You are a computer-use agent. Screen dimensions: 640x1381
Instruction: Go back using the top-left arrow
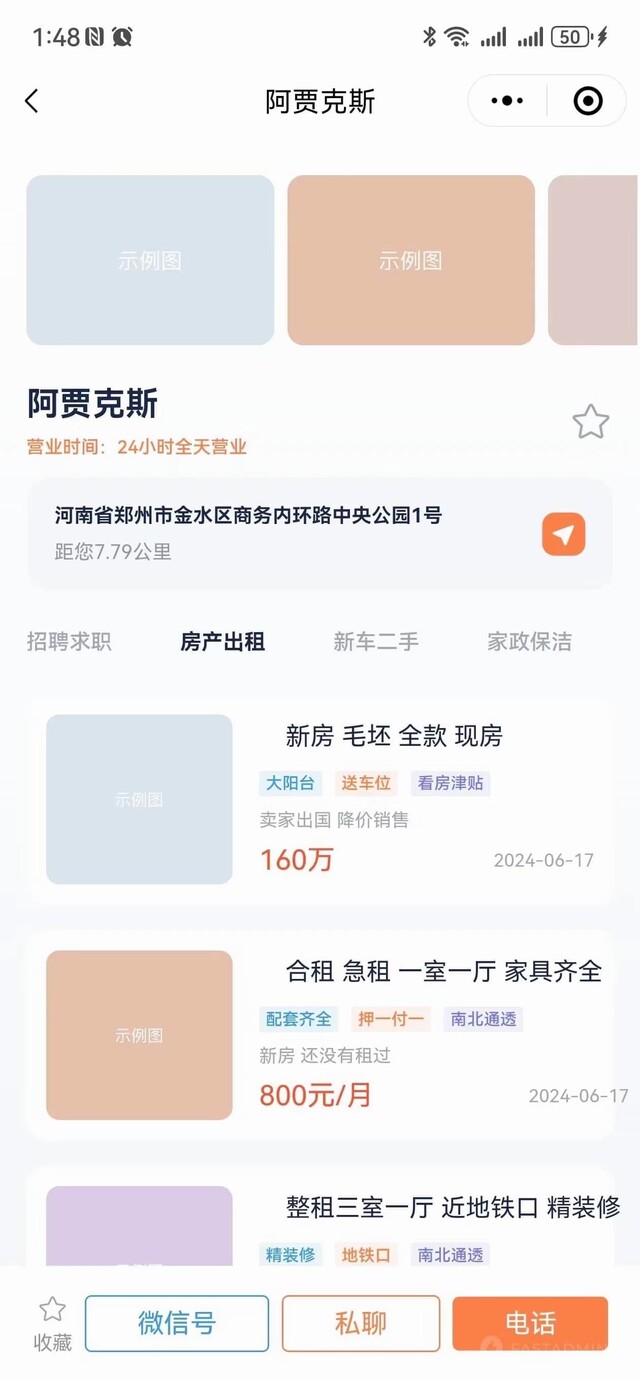[x=32, y=101]
